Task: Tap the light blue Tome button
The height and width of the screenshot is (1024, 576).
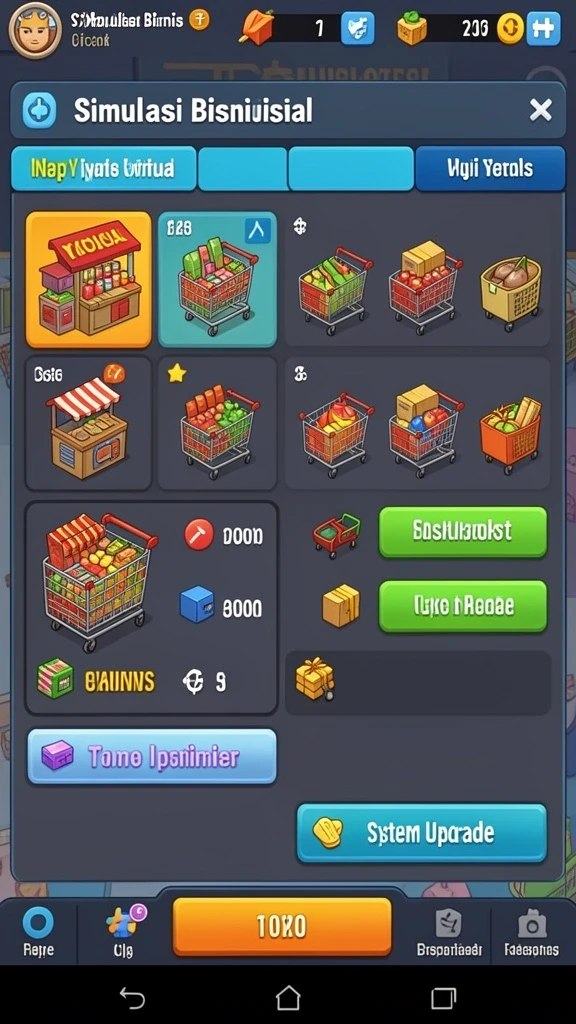Action: [x=152, y=756]
